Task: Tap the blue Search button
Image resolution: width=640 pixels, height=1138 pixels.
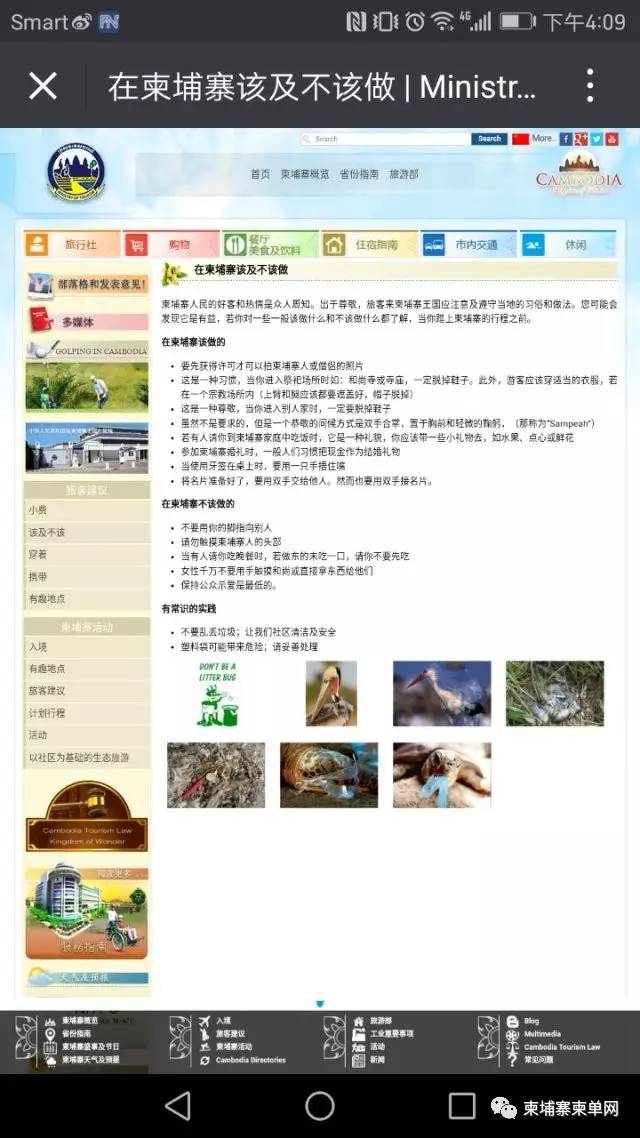Action: pyautogui.click(x=489, y=139)
